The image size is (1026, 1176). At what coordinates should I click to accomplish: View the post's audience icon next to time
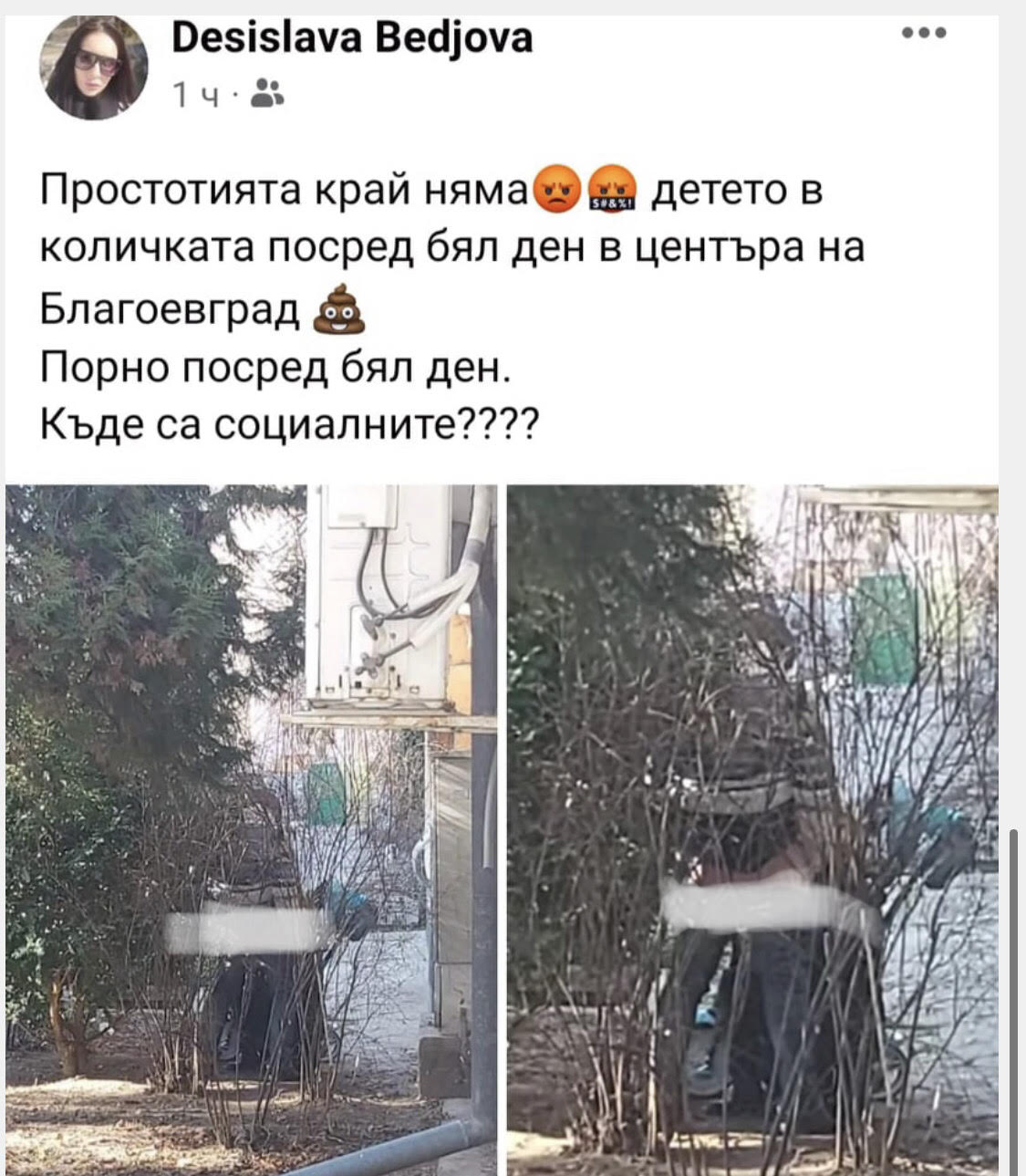pos(265,92)
